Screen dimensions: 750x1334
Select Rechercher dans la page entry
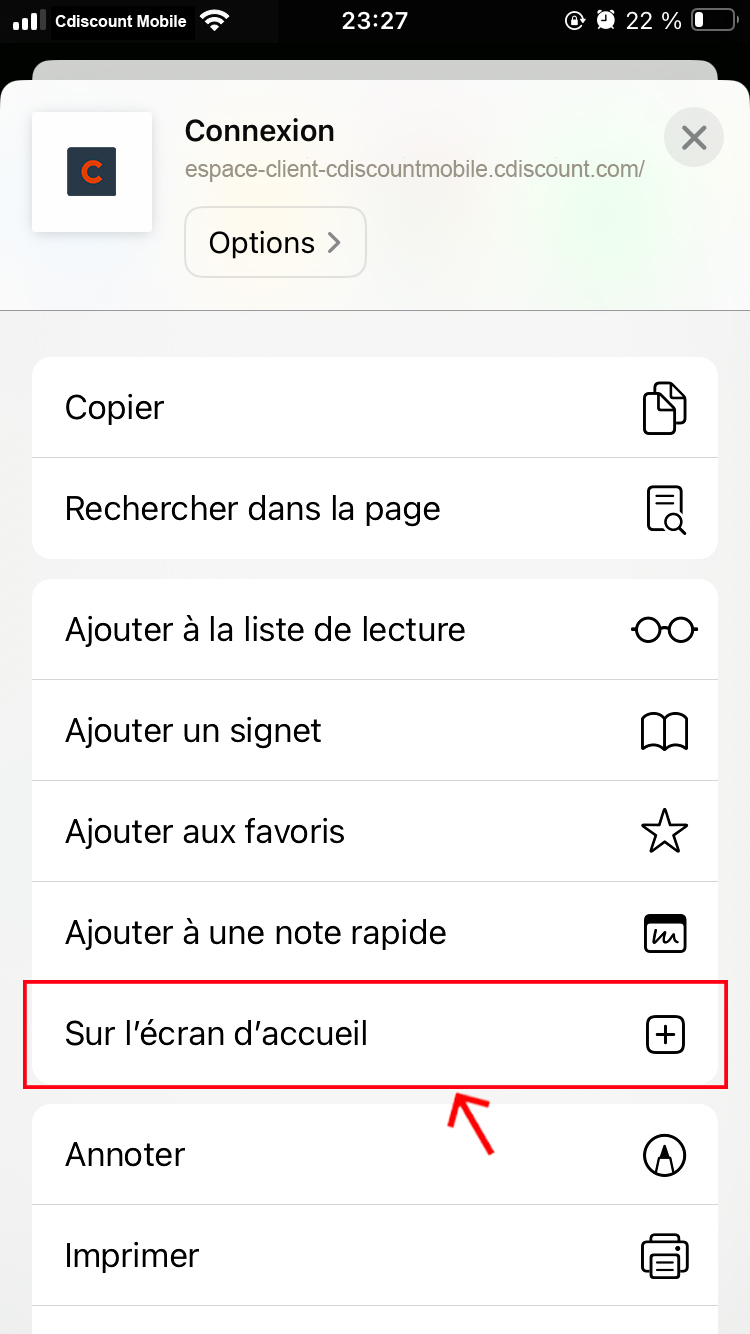click(x=252, y=508)
